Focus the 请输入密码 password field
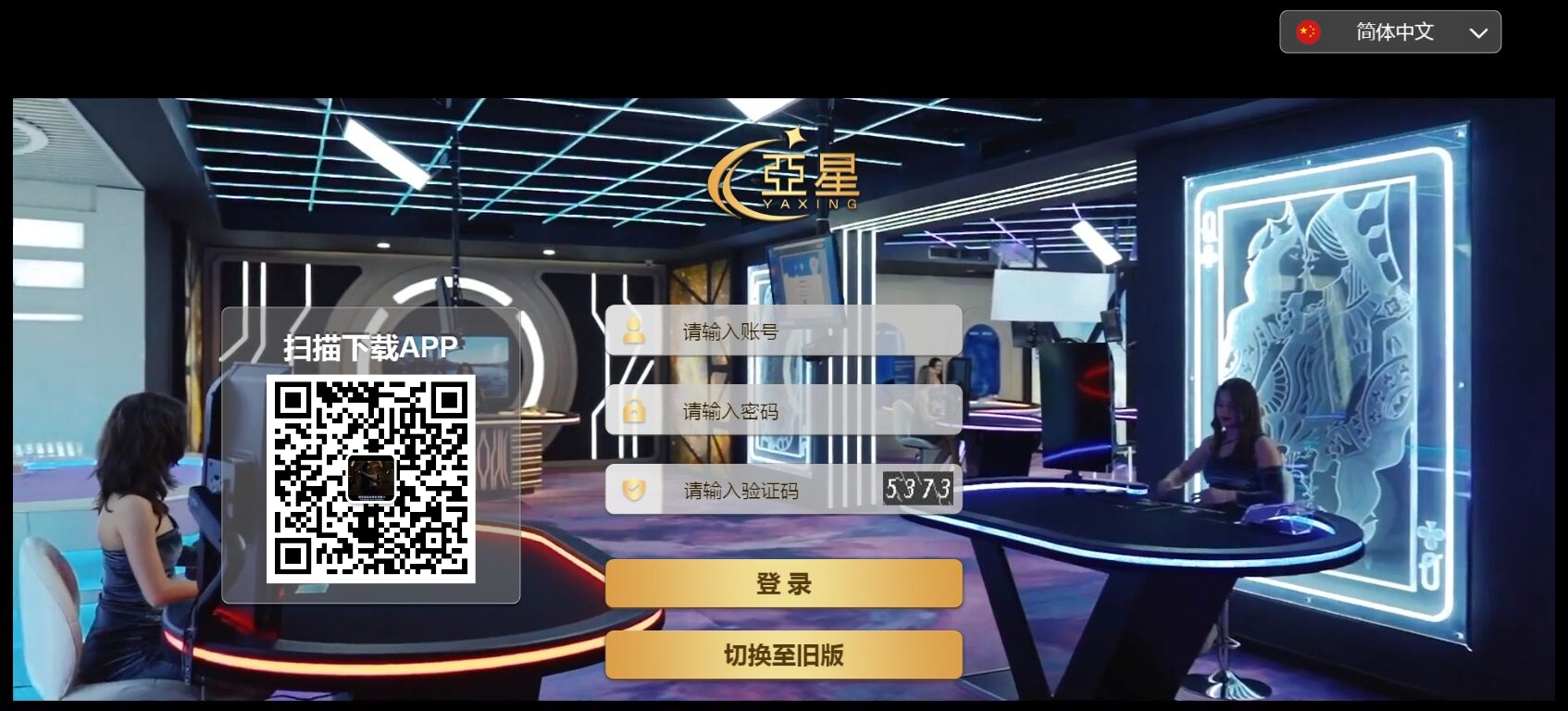The image size is (1568, 711). pos(796,411)
